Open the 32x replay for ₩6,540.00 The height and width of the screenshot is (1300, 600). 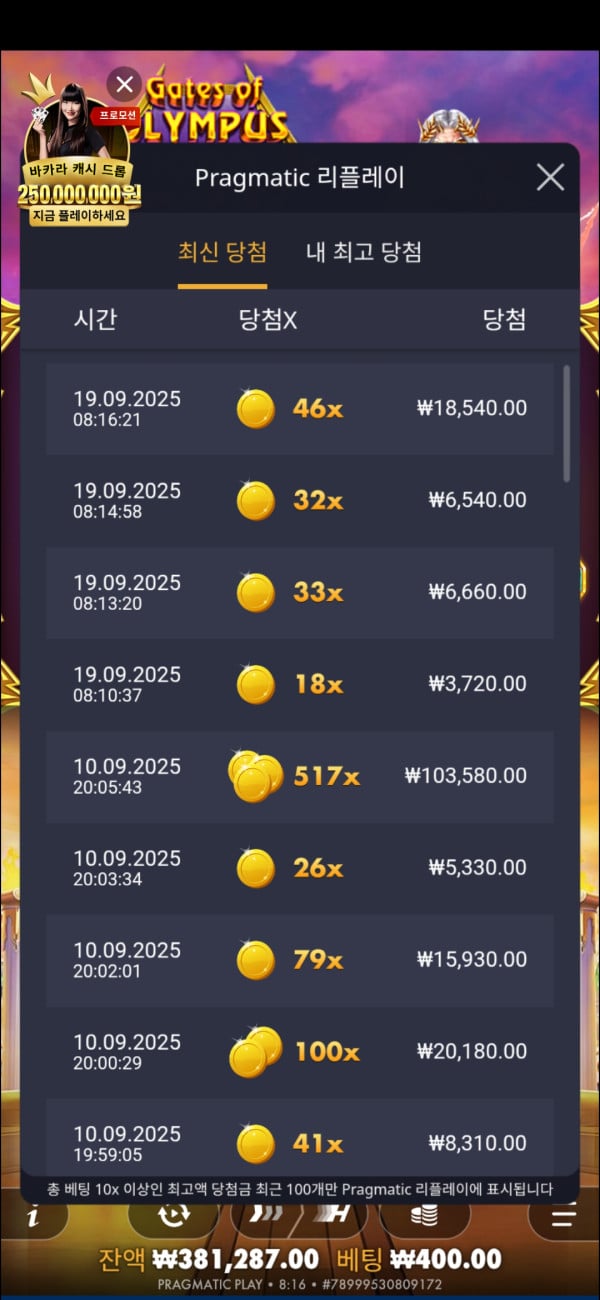pos(300,500)
